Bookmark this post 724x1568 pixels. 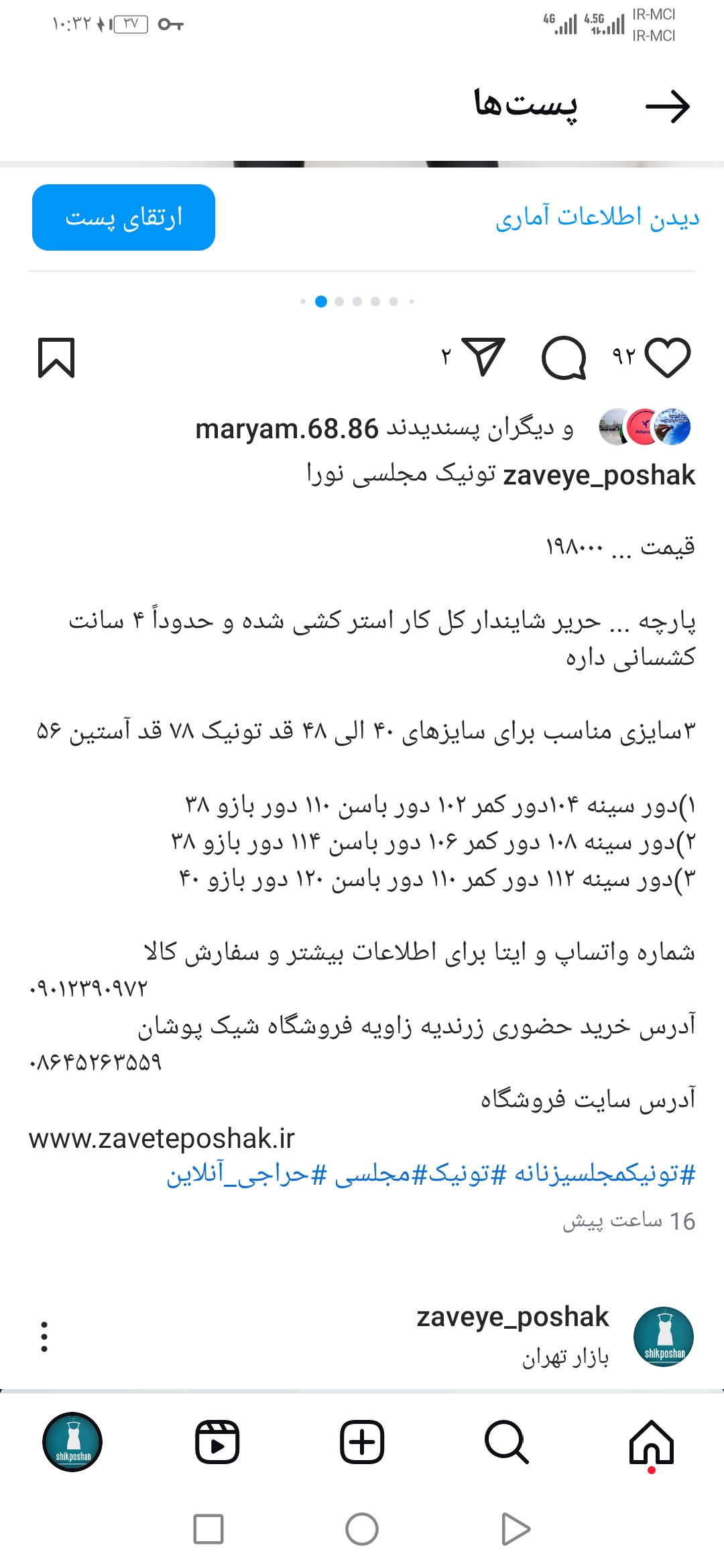coord(56,358)
